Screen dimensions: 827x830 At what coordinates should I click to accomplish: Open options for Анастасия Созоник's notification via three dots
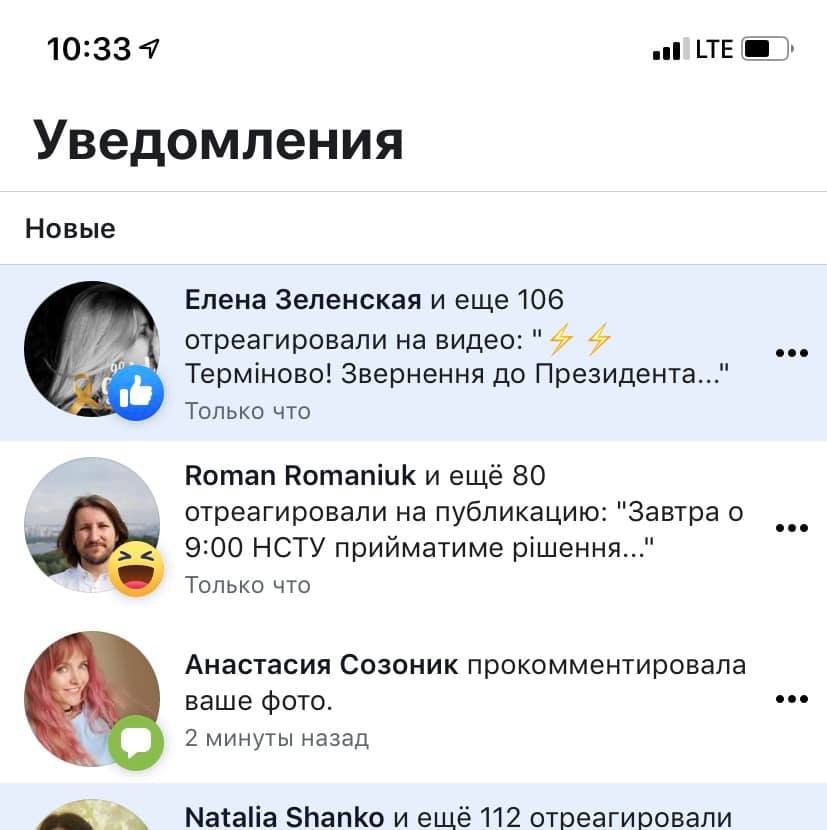(x=791, y=699)
